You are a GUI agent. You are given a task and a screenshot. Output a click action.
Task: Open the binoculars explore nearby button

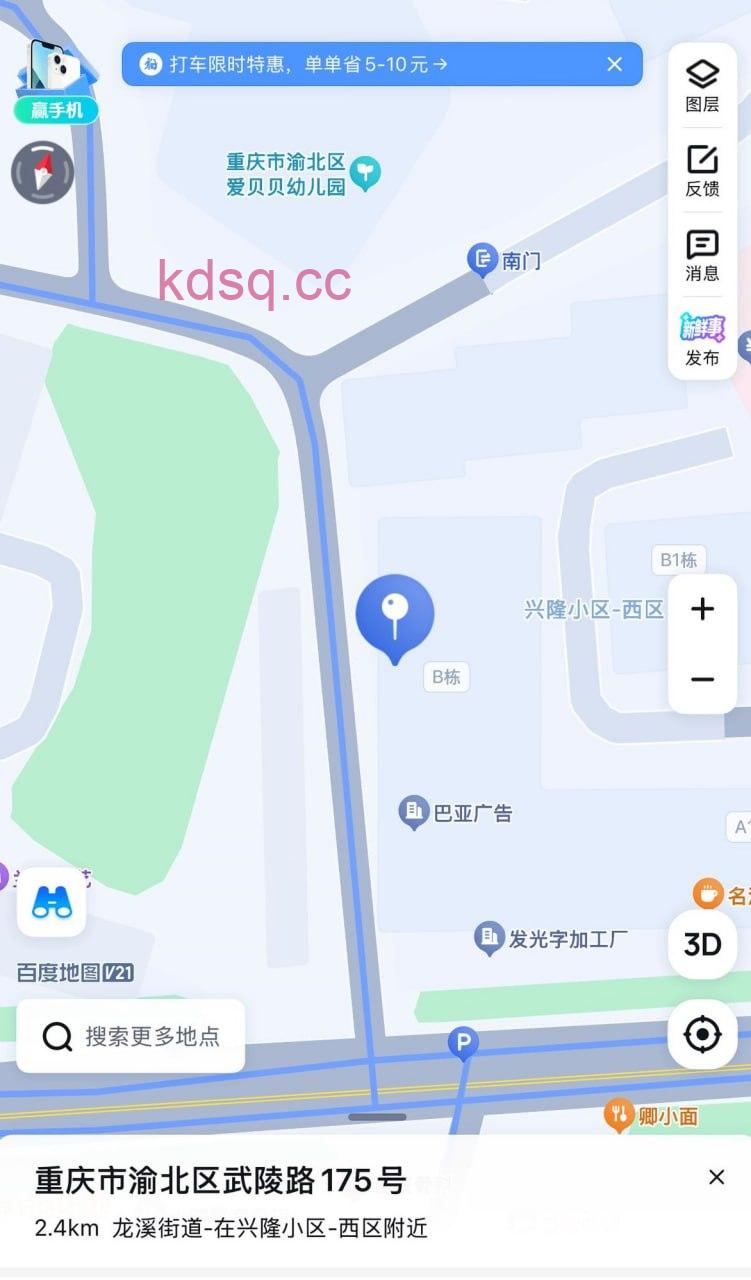[x=52, y=902]
